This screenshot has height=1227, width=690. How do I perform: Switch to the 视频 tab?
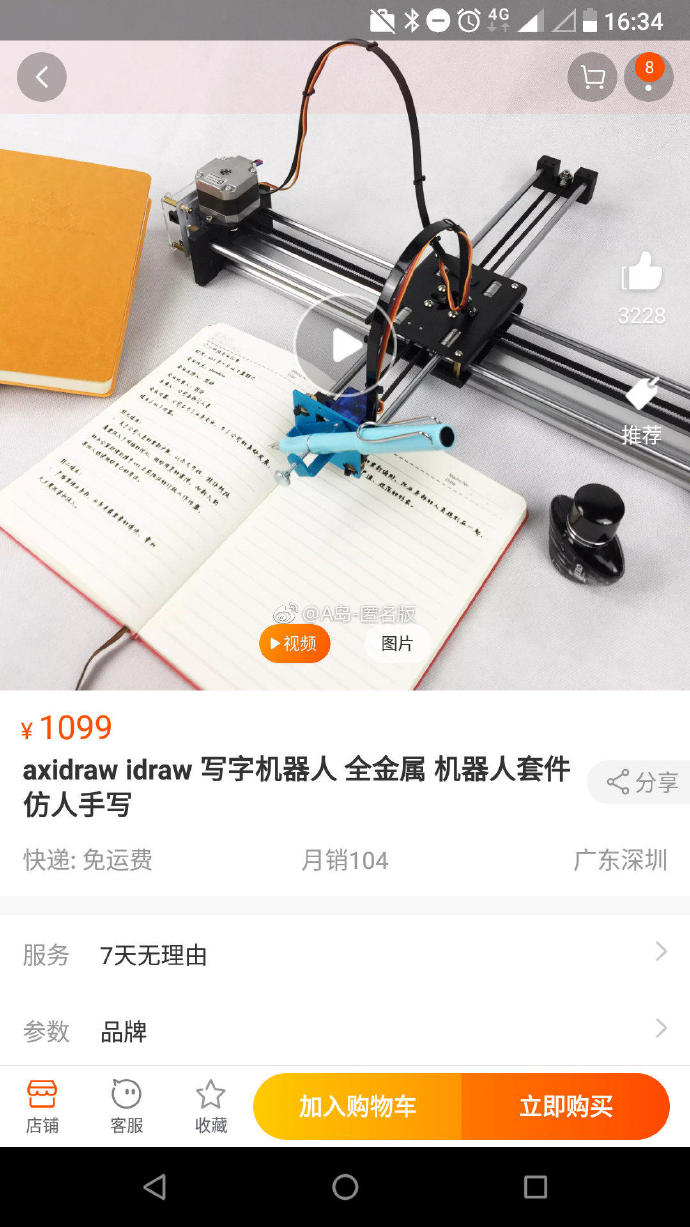pos(294,643)
